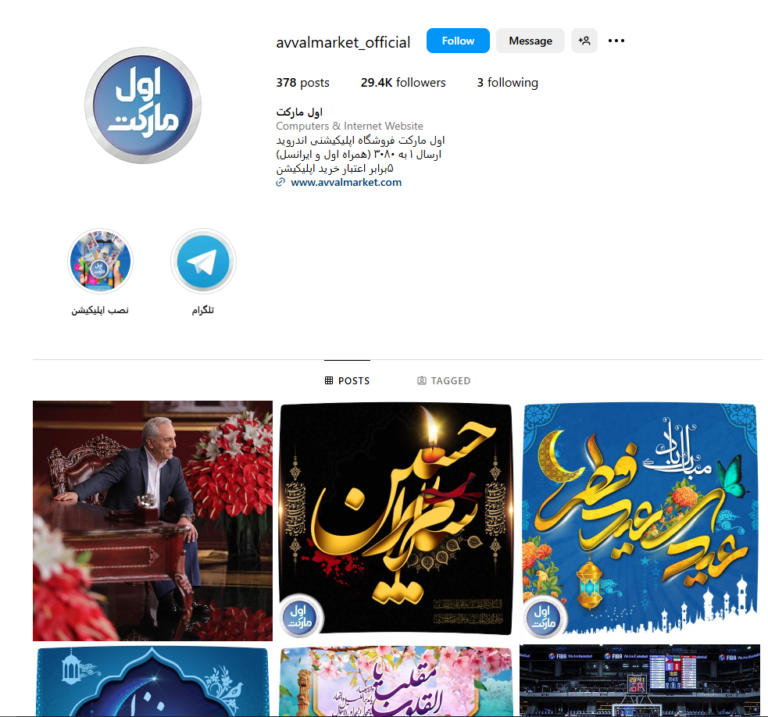Follow the avvalmarket_official account
The height and width of the screenshot is (717, 768).
pos(457,41)
